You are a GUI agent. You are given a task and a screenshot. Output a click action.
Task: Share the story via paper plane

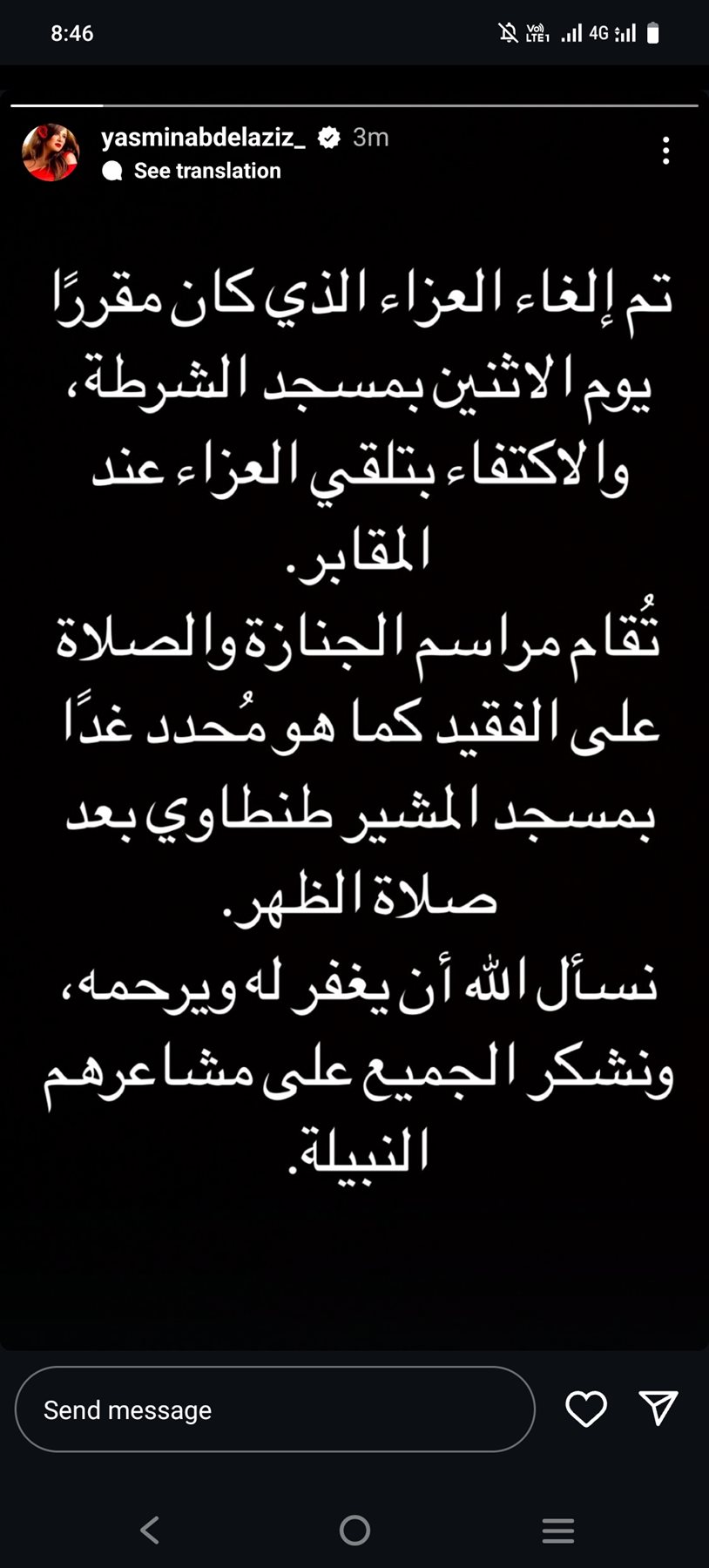658,1409
